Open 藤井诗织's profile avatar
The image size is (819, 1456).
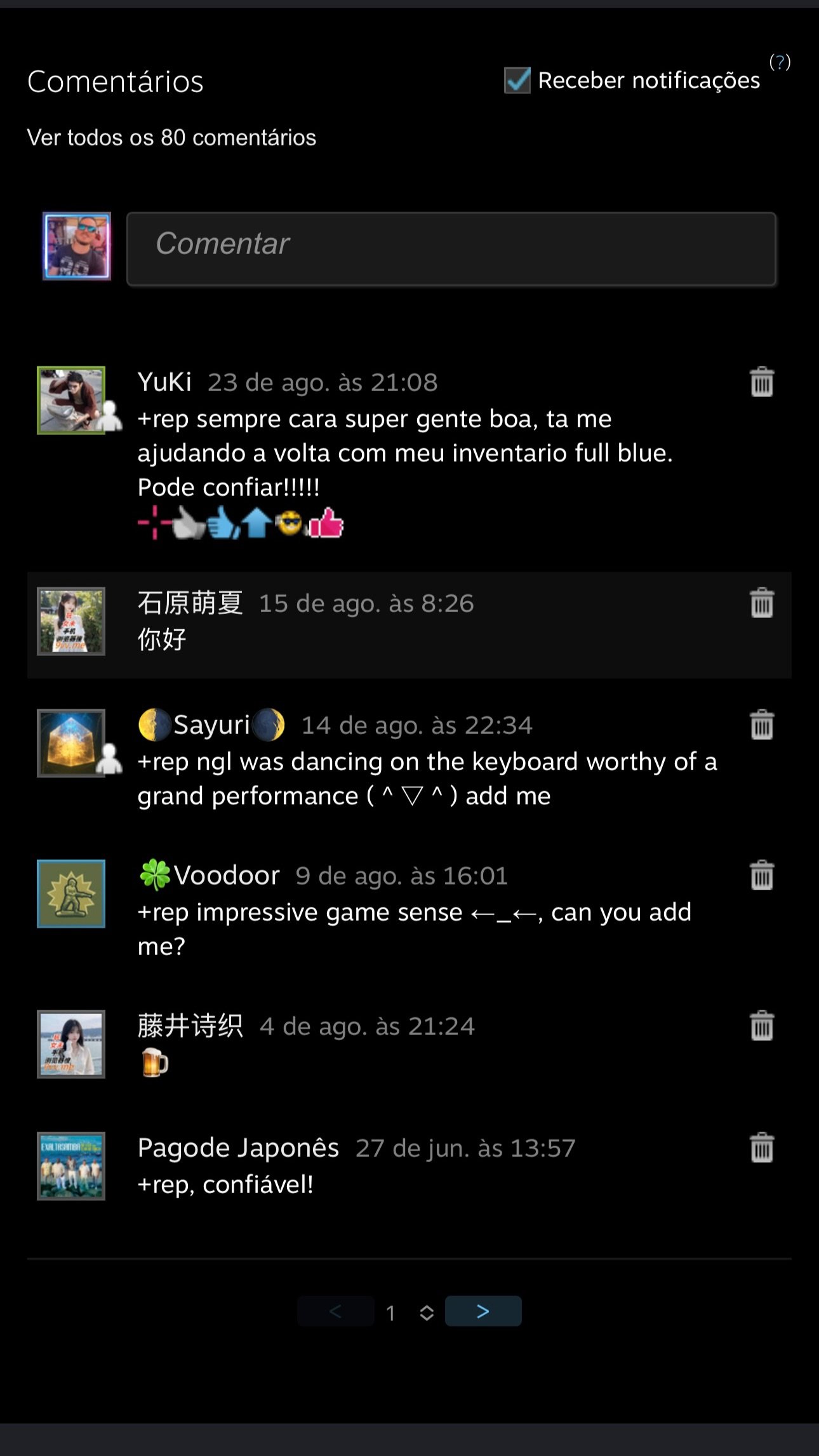pos(71,1044)
